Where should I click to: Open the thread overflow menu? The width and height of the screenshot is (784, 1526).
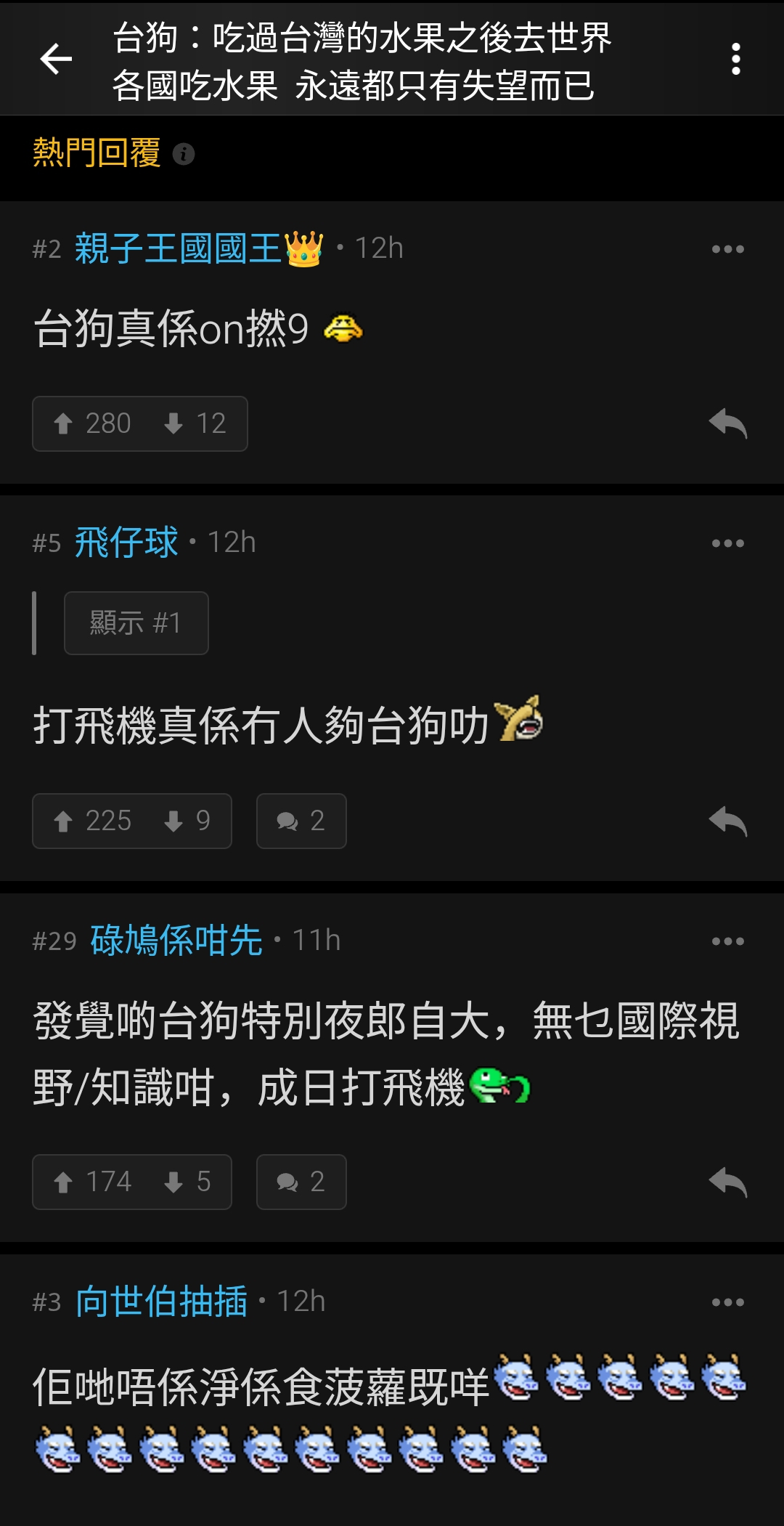(x=735, y=59)
